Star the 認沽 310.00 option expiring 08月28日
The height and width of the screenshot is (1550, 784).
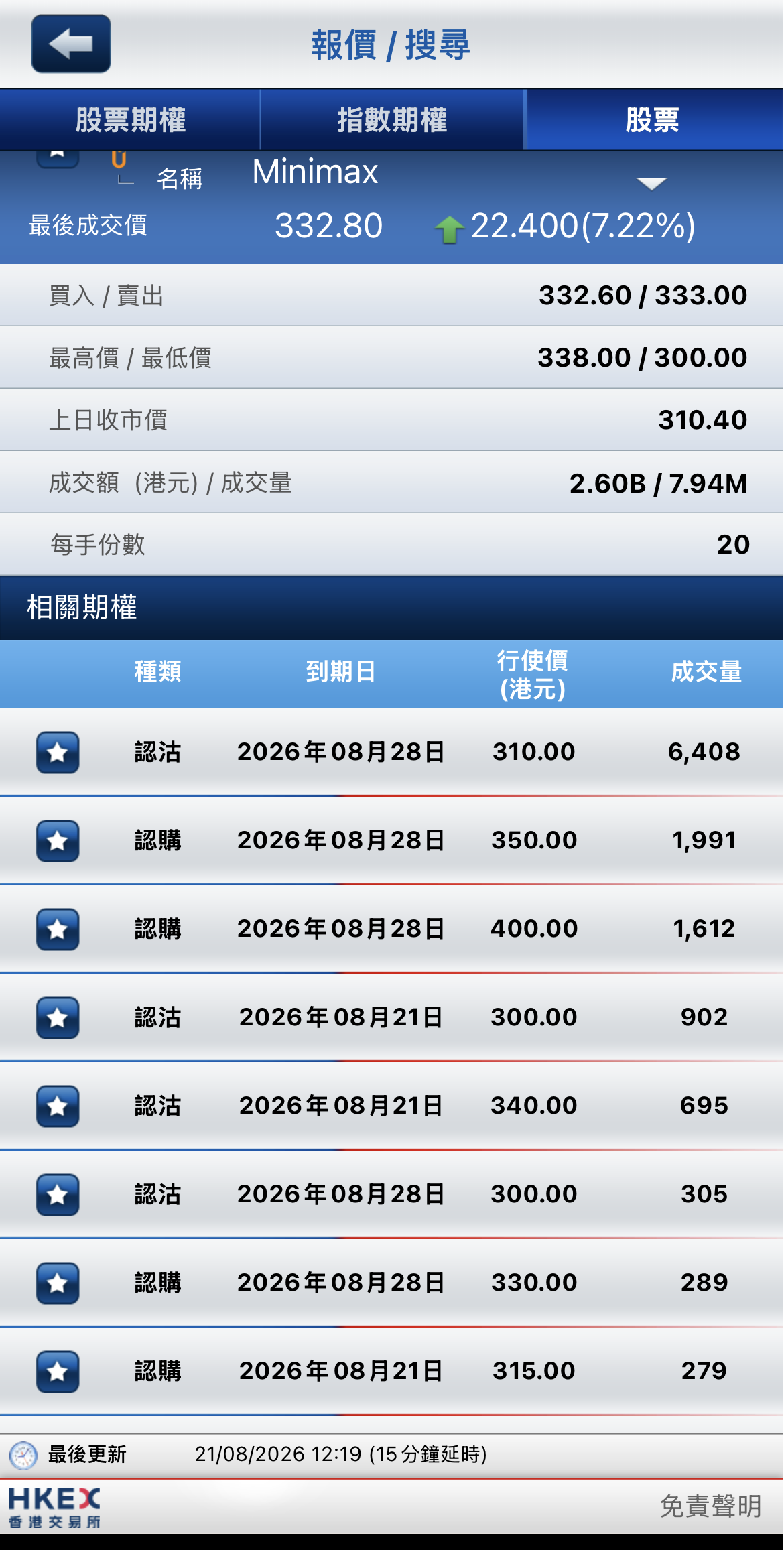(58, 753)
